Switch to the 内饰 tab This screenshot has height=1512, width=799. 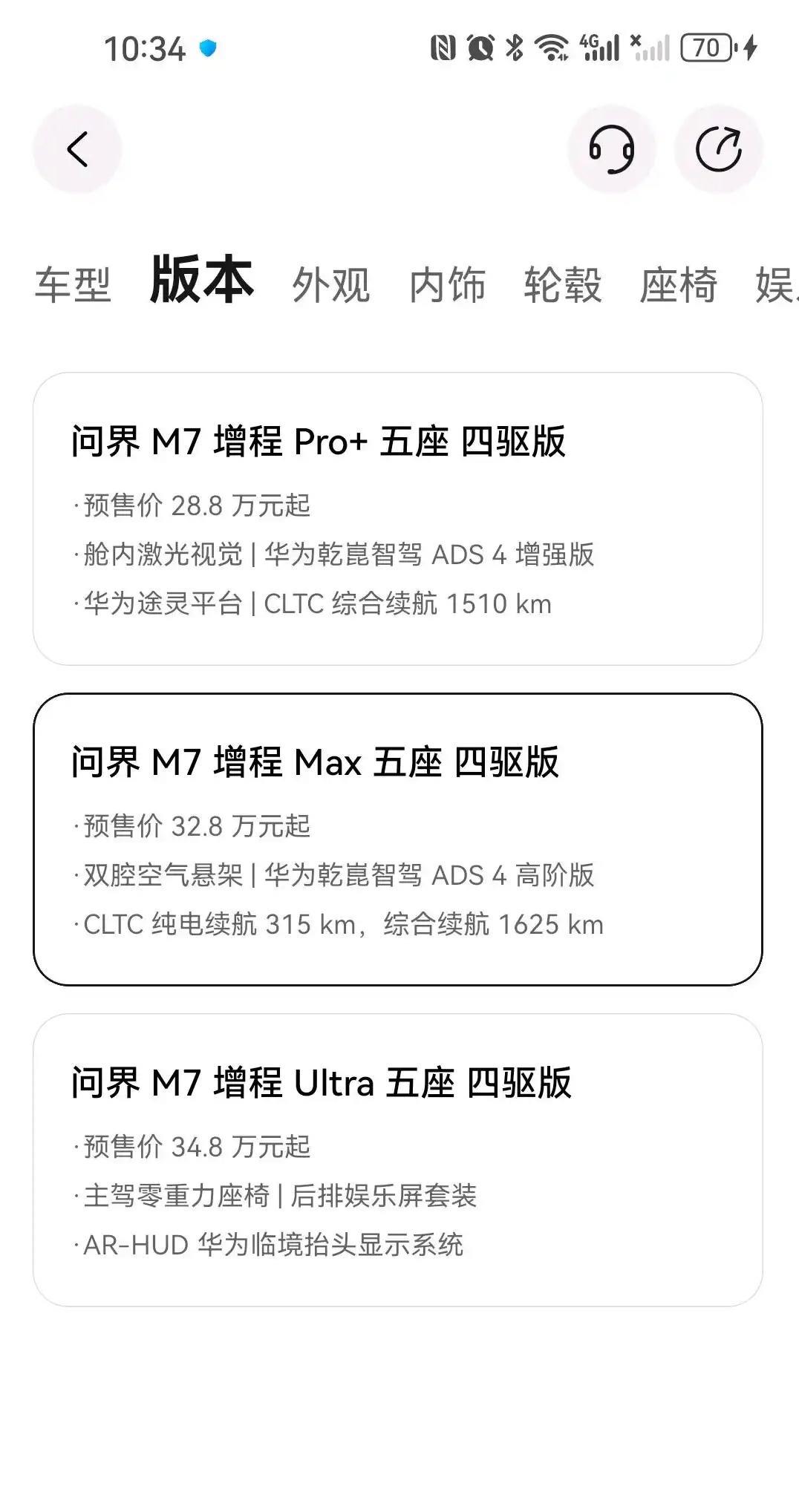pyautogui.click(x=447, y=285)
